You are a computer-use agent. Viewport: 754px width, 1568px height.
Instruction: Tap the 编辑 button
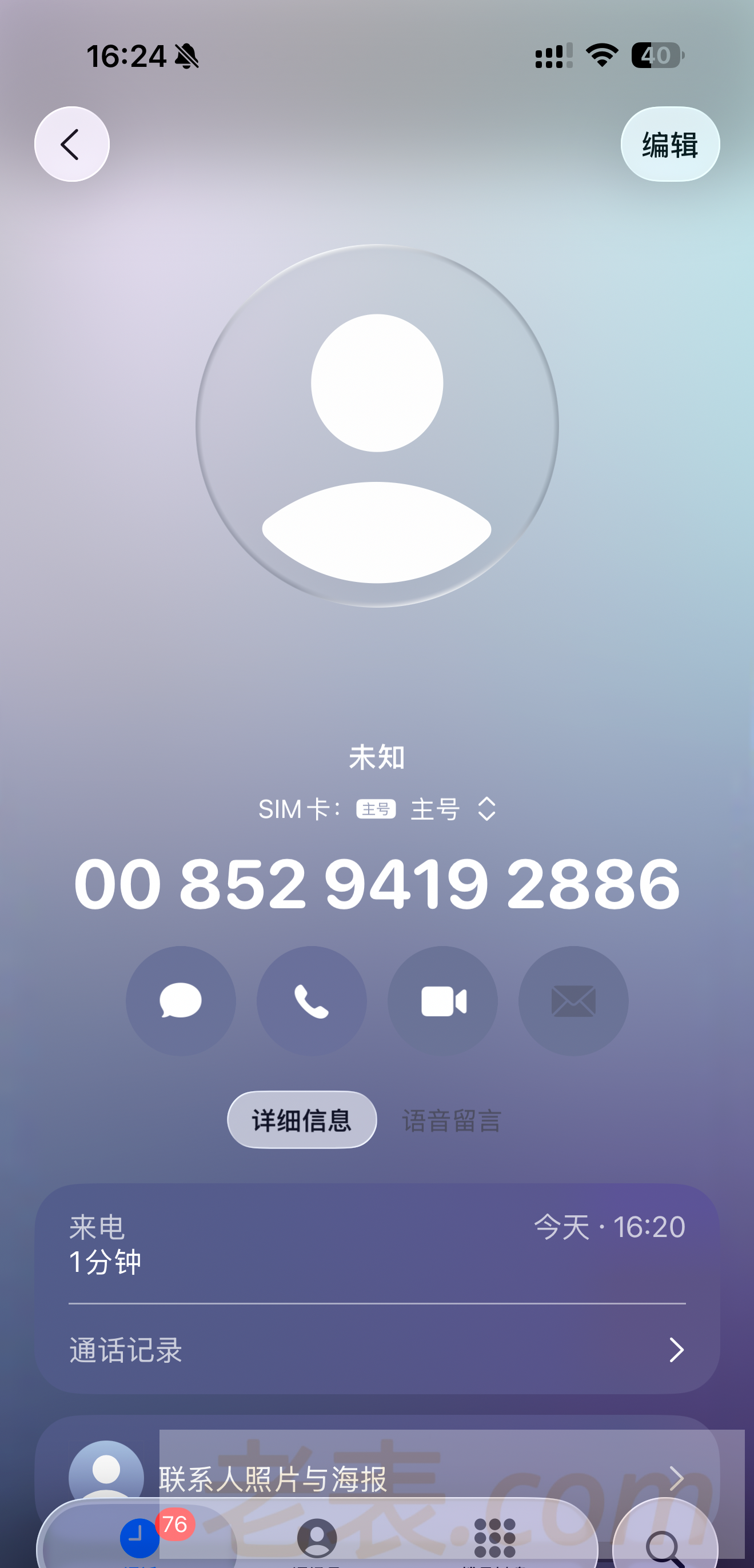pos(669,144)
